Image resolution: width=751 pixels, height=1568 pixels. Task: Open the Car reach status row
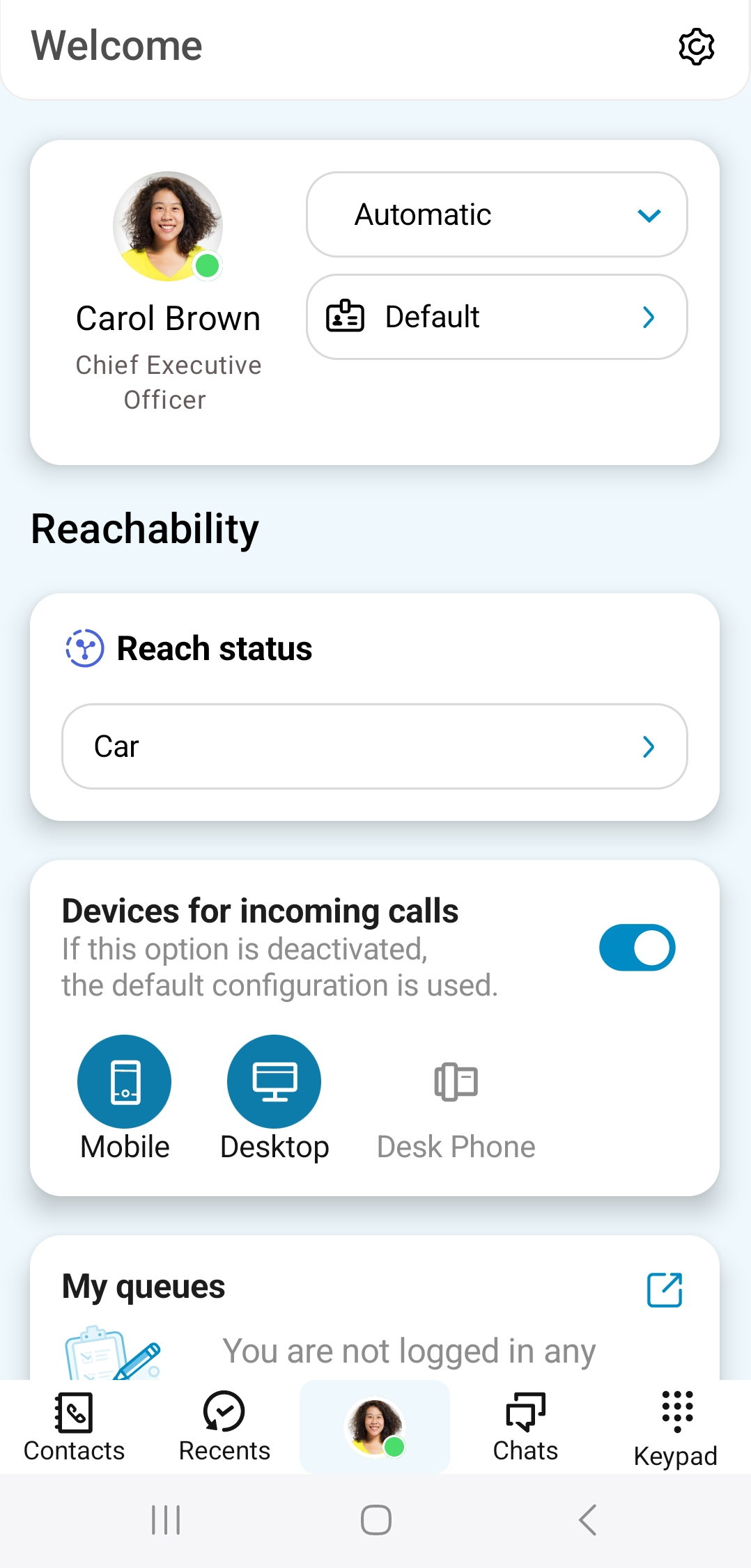[375, 746]
